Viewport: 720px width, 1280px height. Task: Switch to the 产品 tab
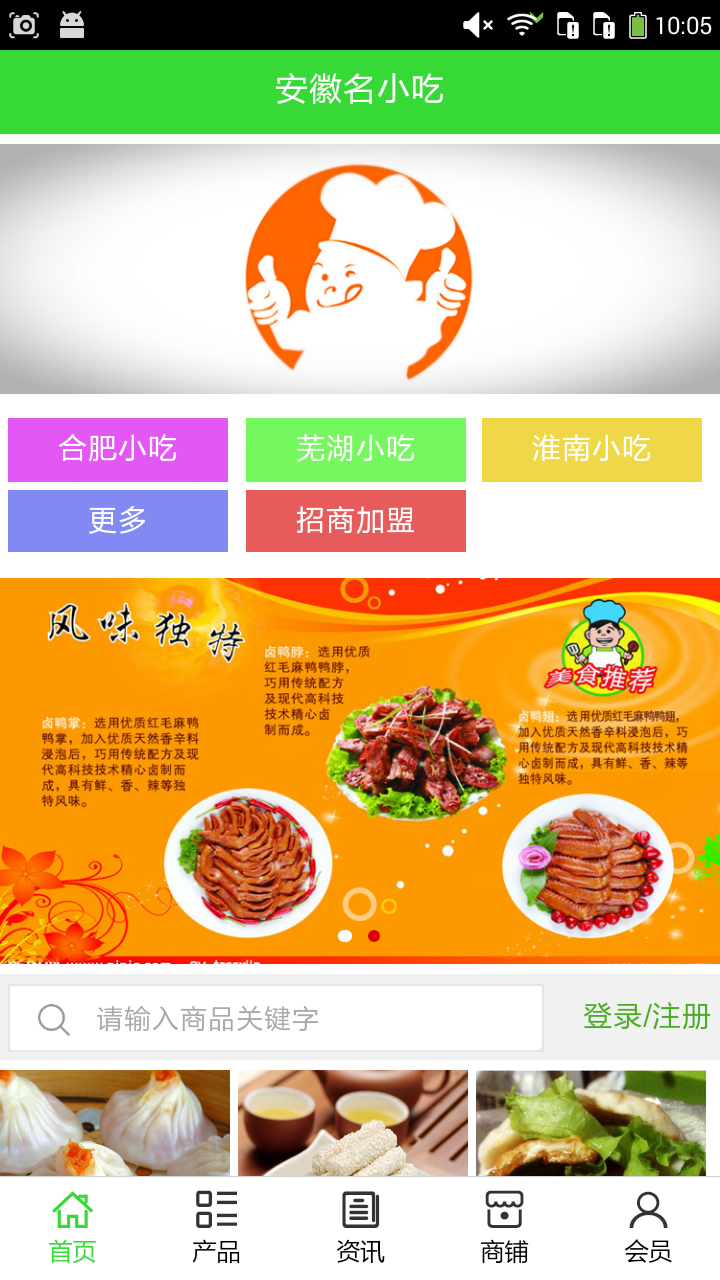point(216,1228)
